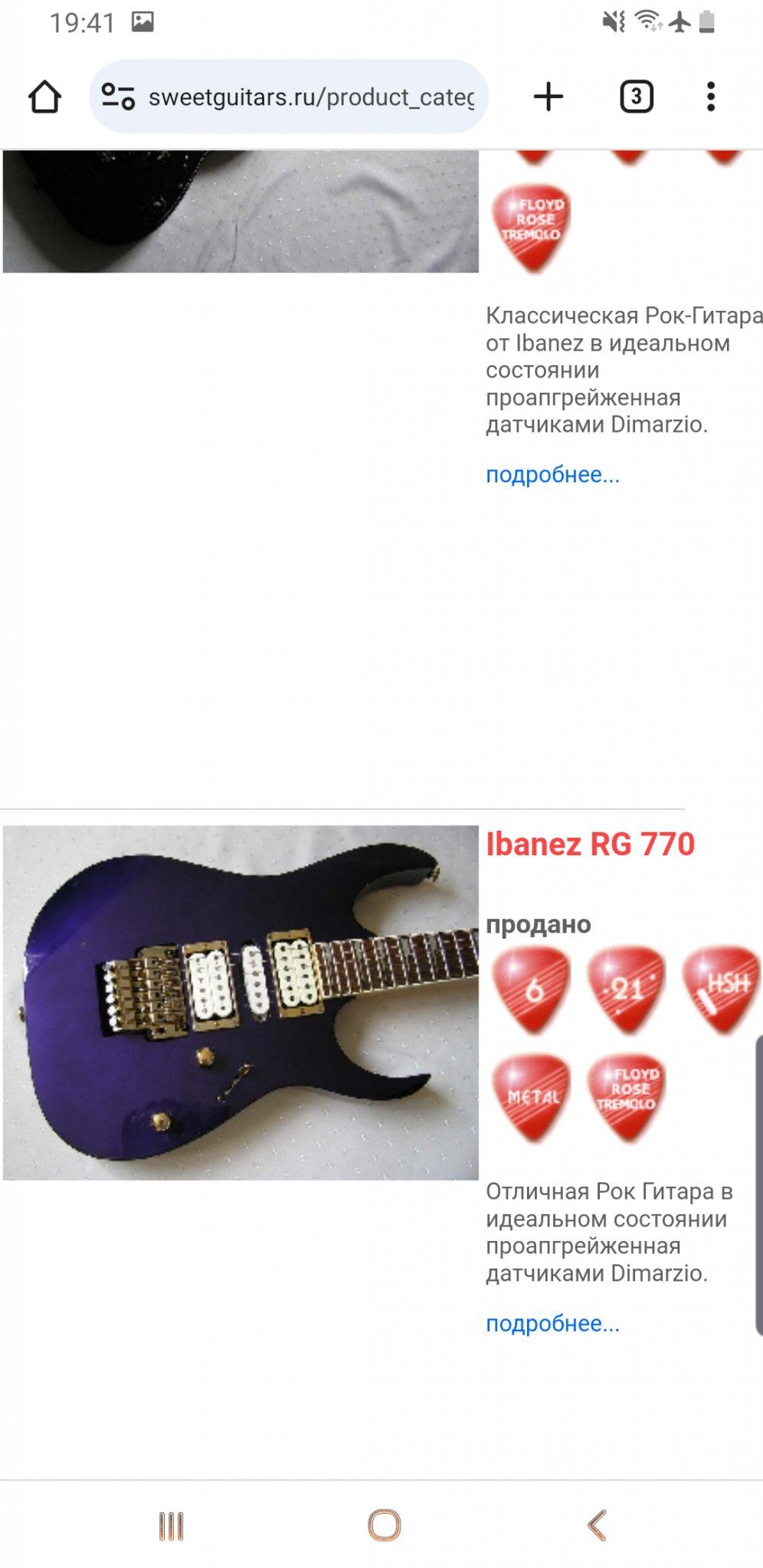Open подробнее link under Классическая Рок-Гитара description
This screenshot has width=763, height=1568.
click(x=552, y=475)
